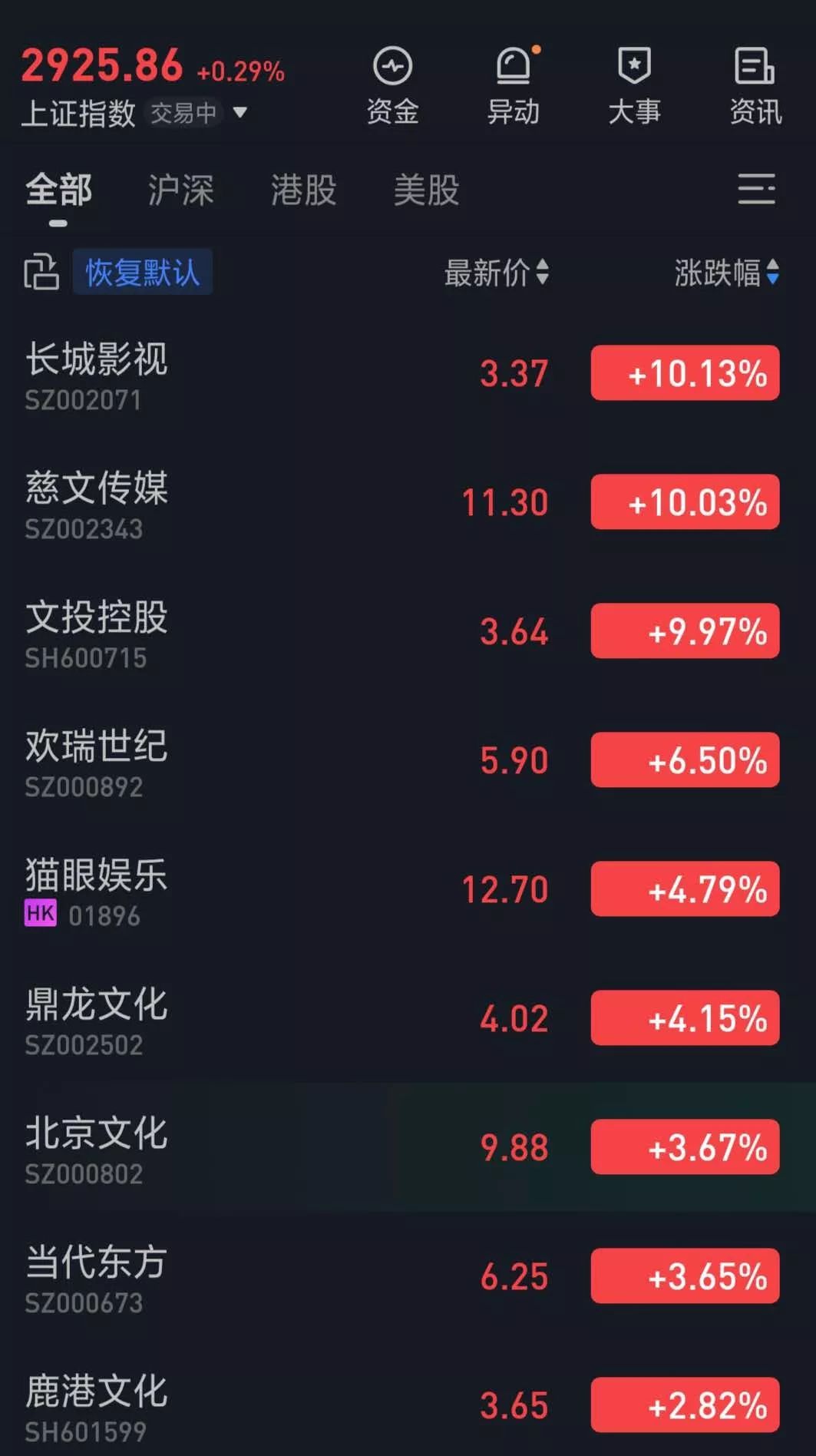
Task: View 资讯 news feed
Action: tap(755, 83)
